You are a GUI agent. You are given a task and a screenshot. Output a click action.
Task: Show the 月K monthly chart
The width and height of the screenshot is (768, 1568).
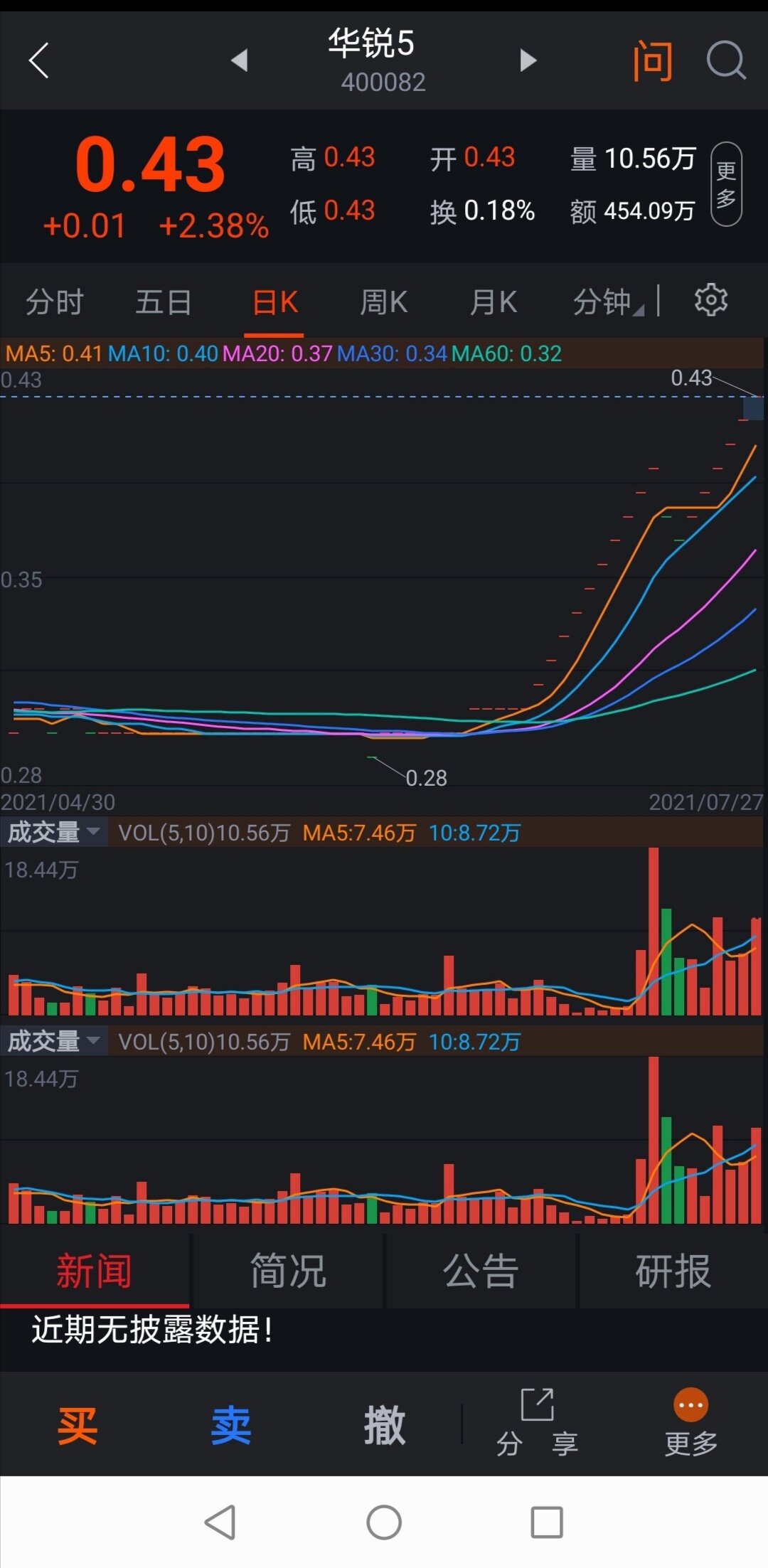click(x=493, y=302)
